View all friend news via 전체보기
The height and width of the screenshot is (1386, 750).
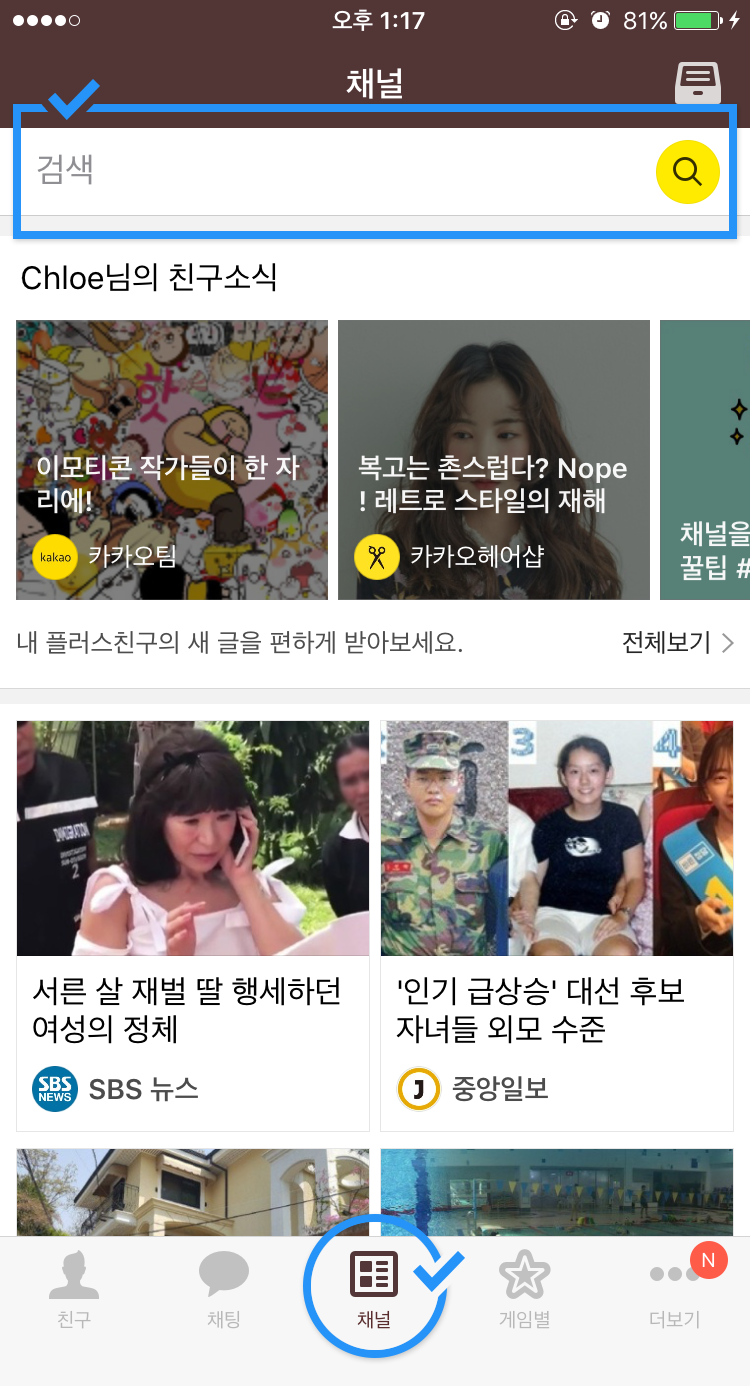[677, 642]
